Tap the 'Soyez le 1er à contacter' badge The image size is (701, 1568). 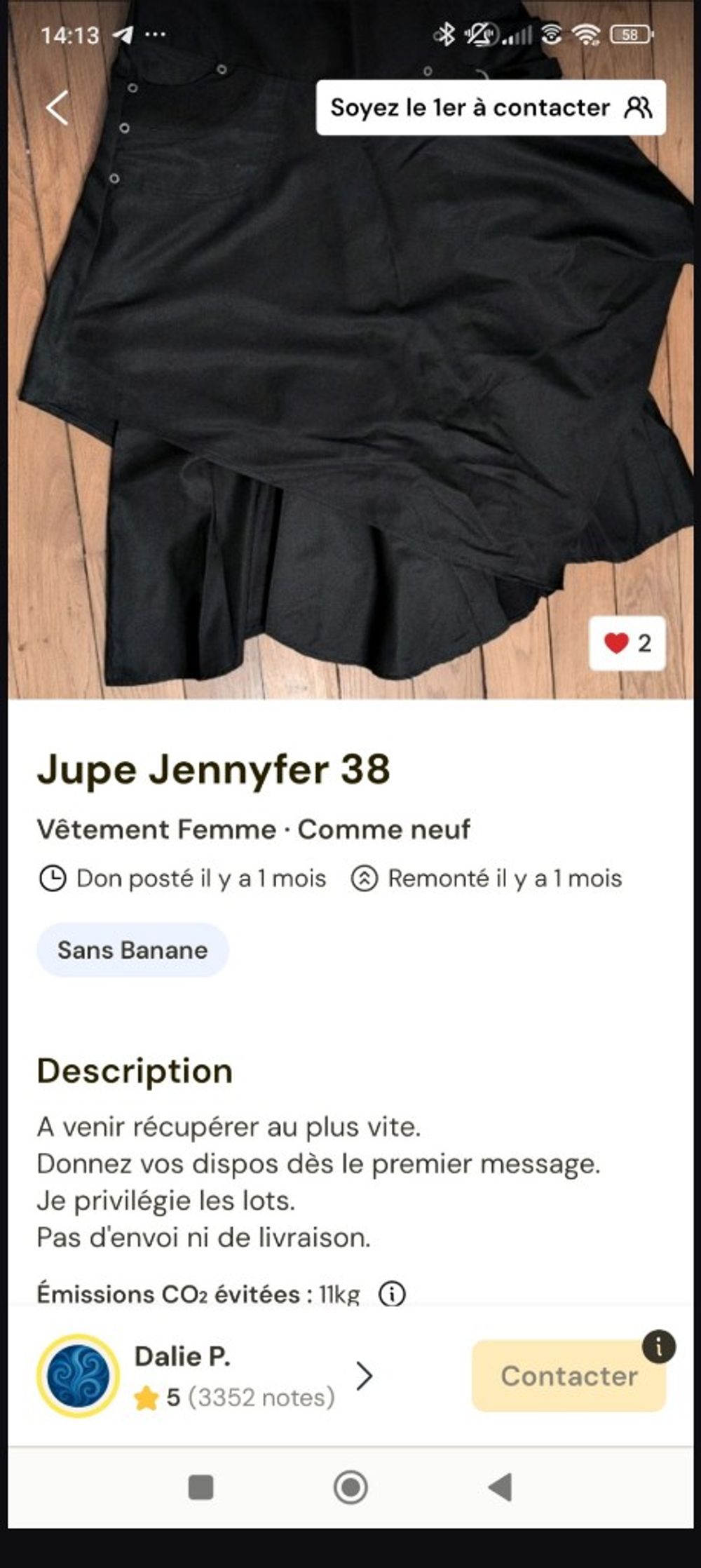coord(491,107)
